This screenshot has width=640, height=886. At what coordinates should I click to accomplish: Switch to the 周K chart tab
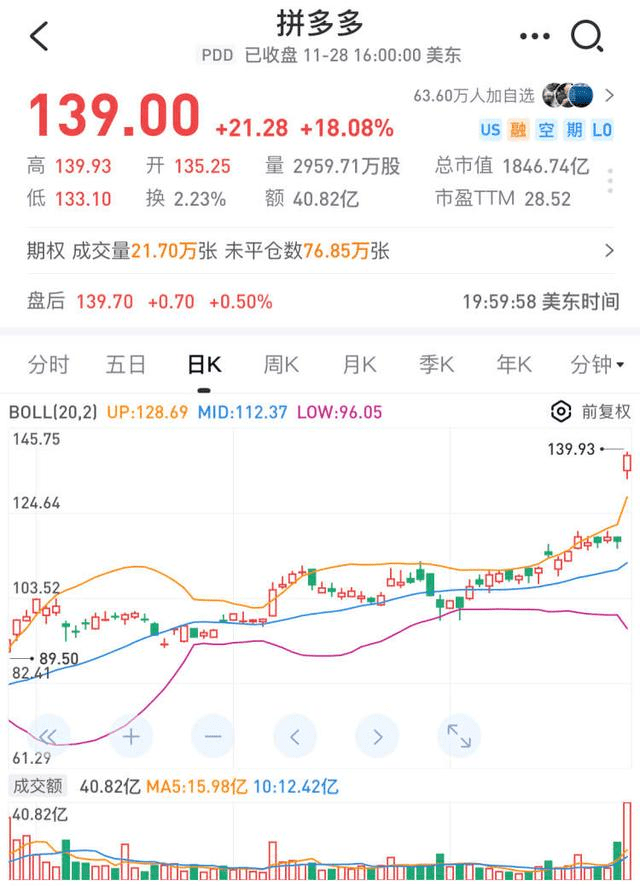[x=281, y=365]
